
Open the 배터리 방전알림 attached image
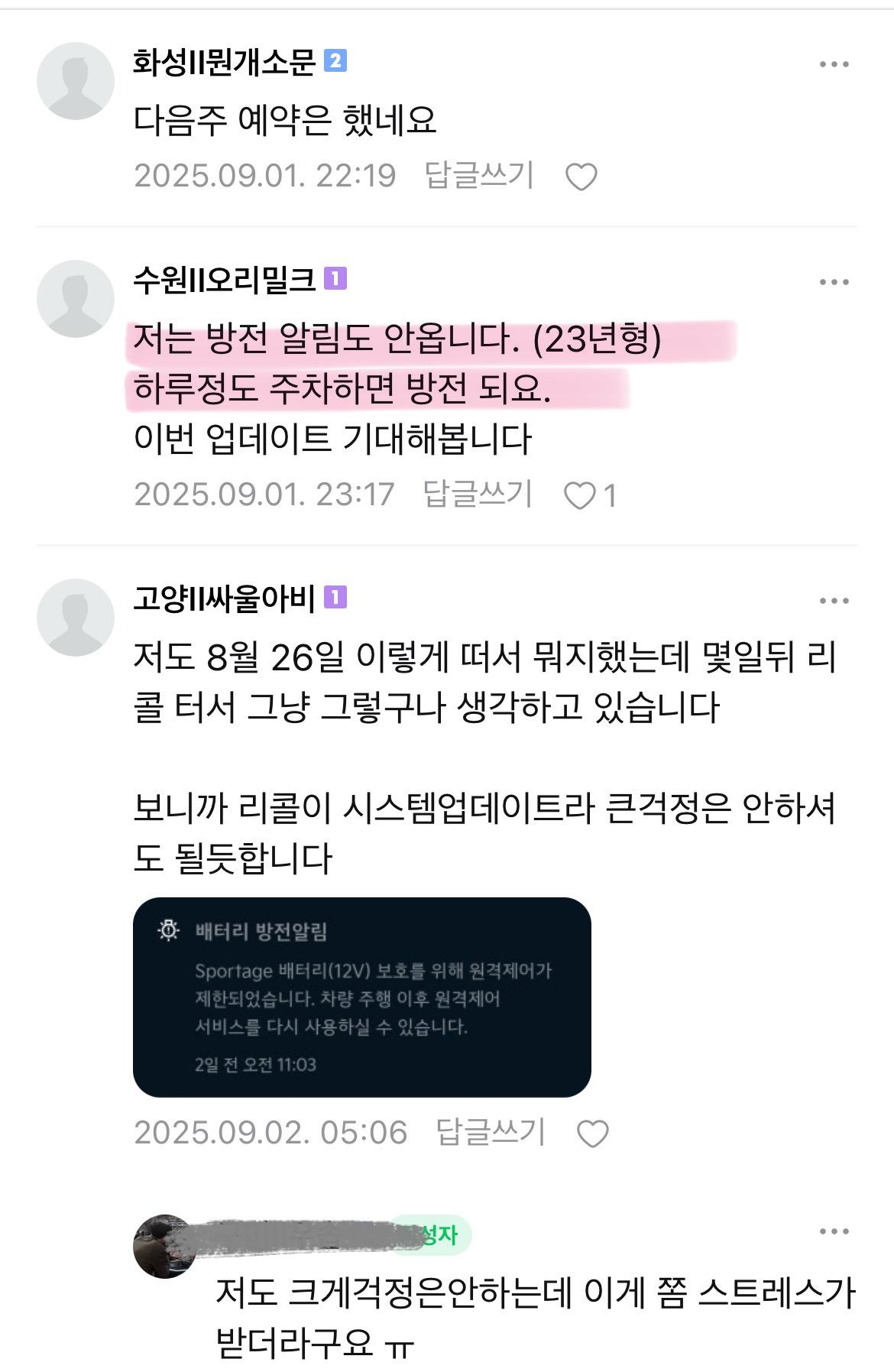click(361, 997)
